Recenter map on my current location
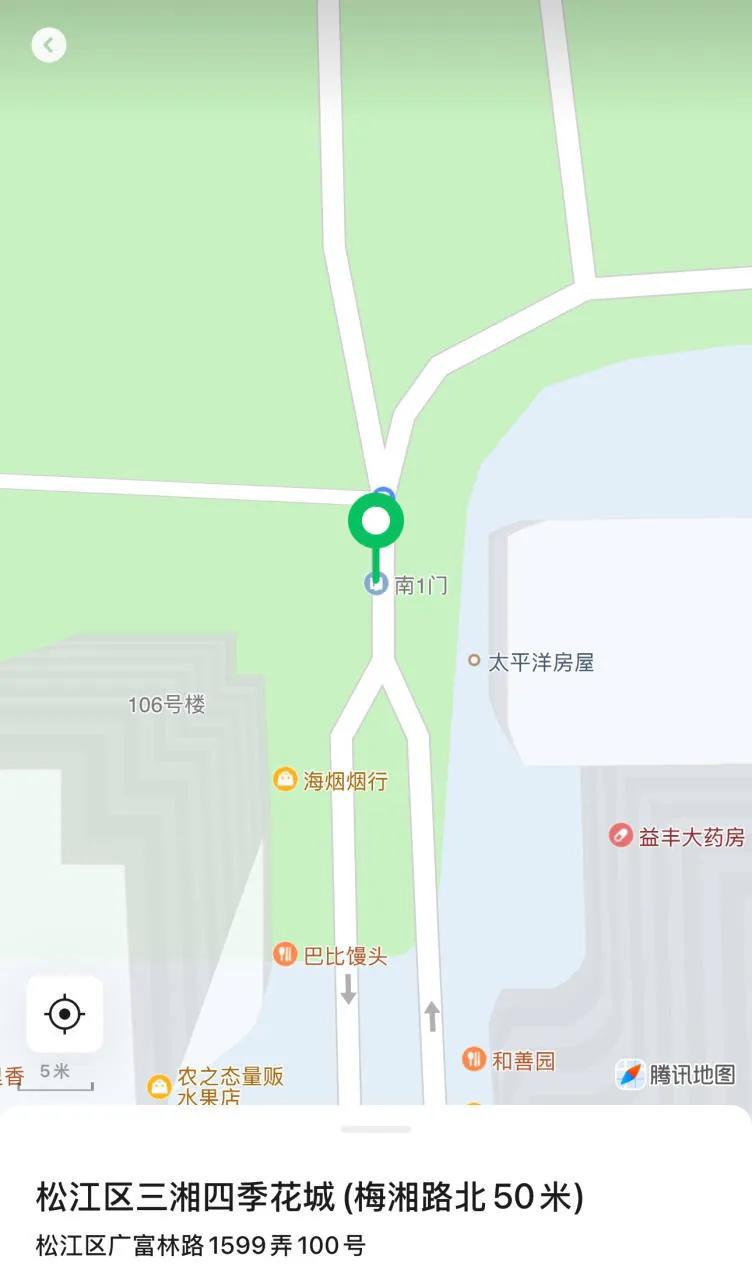This screenshot has height=1280, width=752. 65,1014
